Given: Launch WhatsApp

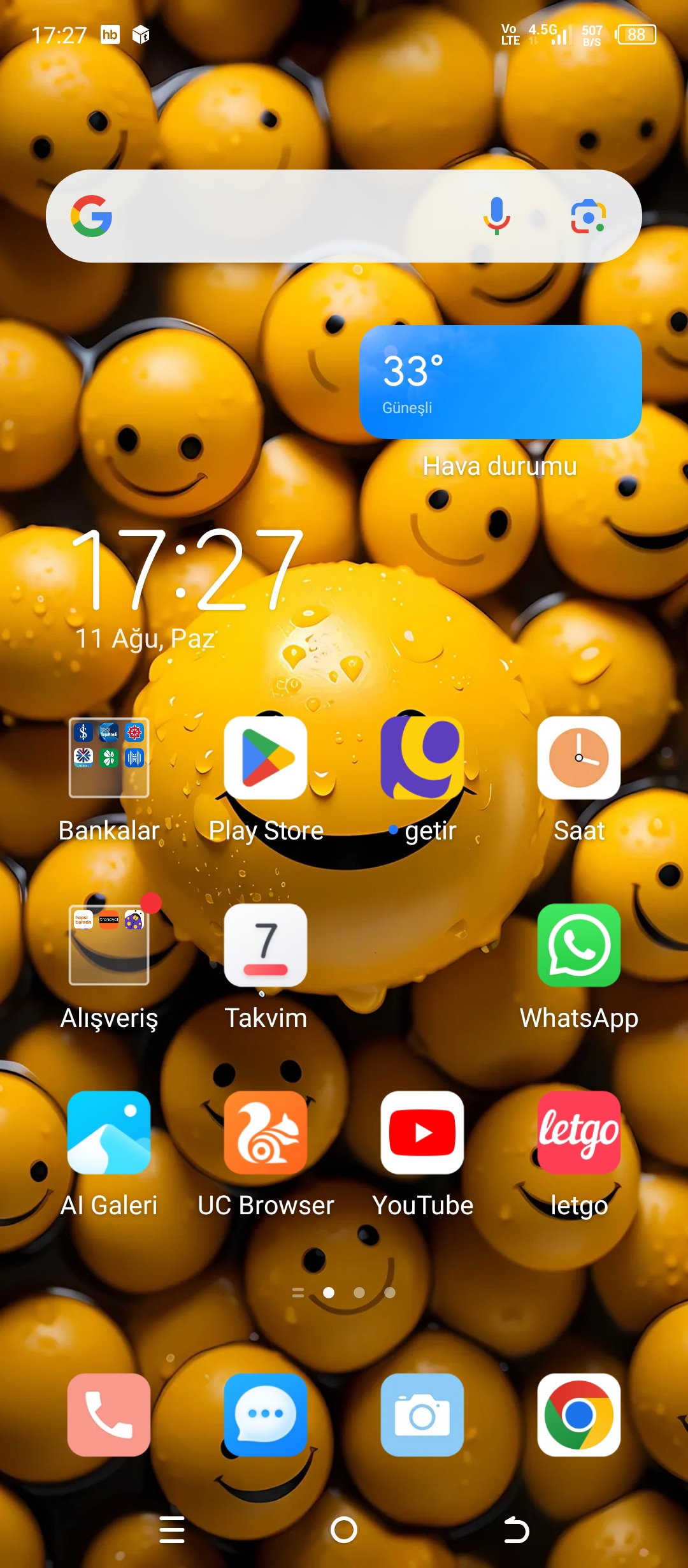Looking at the screenshot, I should [x=578, y=945].
